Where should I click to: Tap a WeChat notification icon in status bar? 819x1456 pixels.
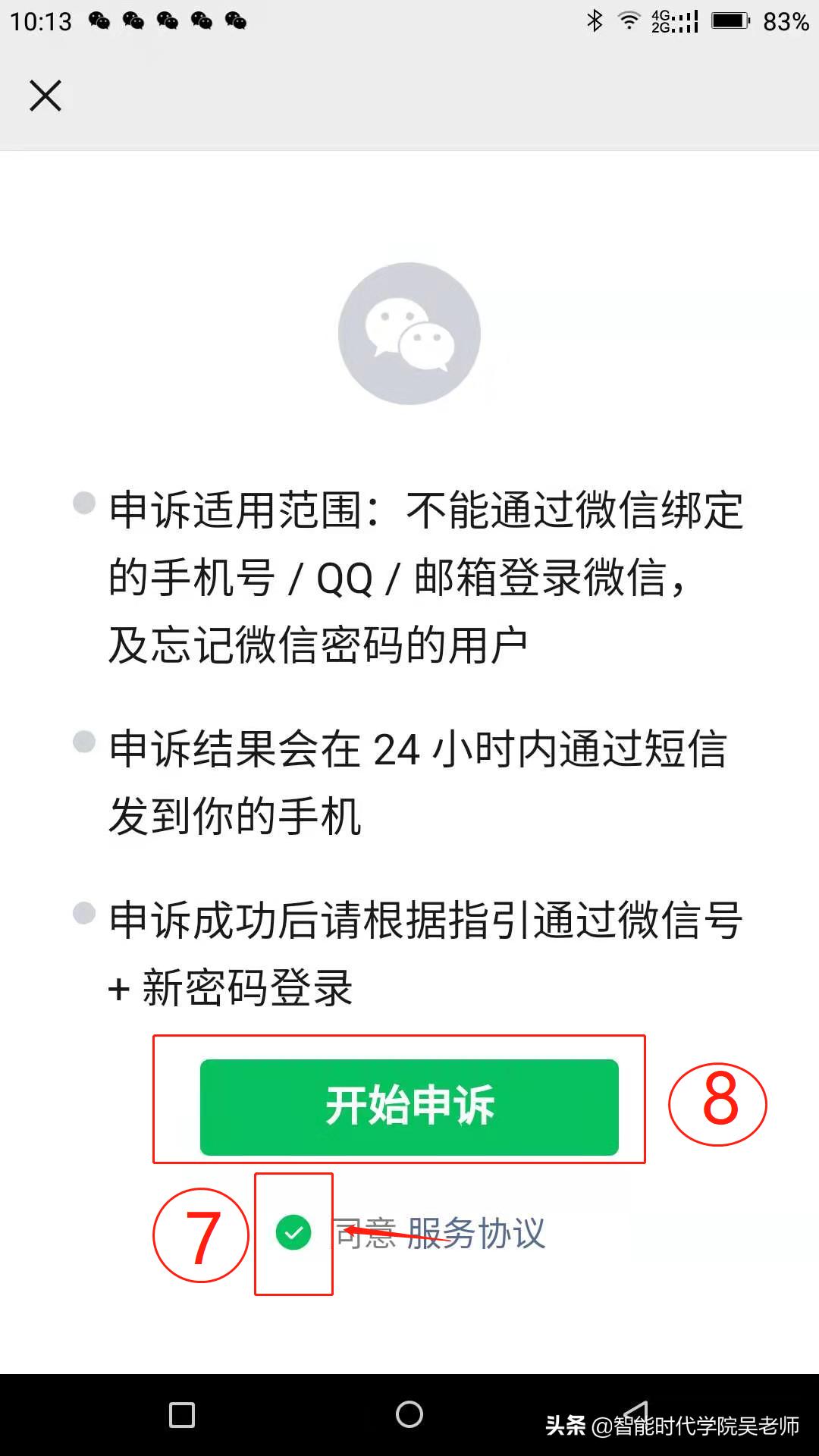(x=99, y=20)
